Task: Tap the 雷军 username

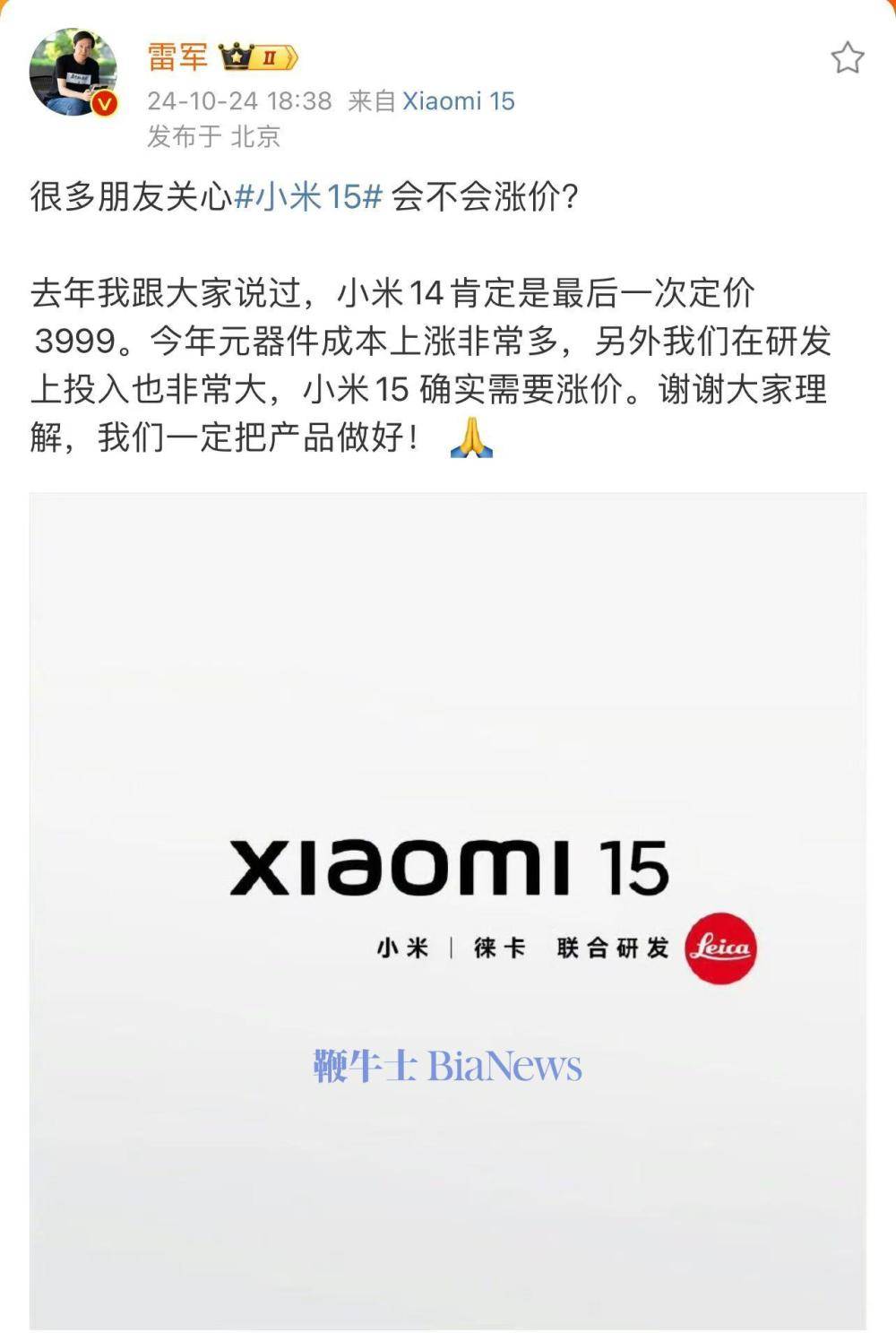Action: click(177, 57)
